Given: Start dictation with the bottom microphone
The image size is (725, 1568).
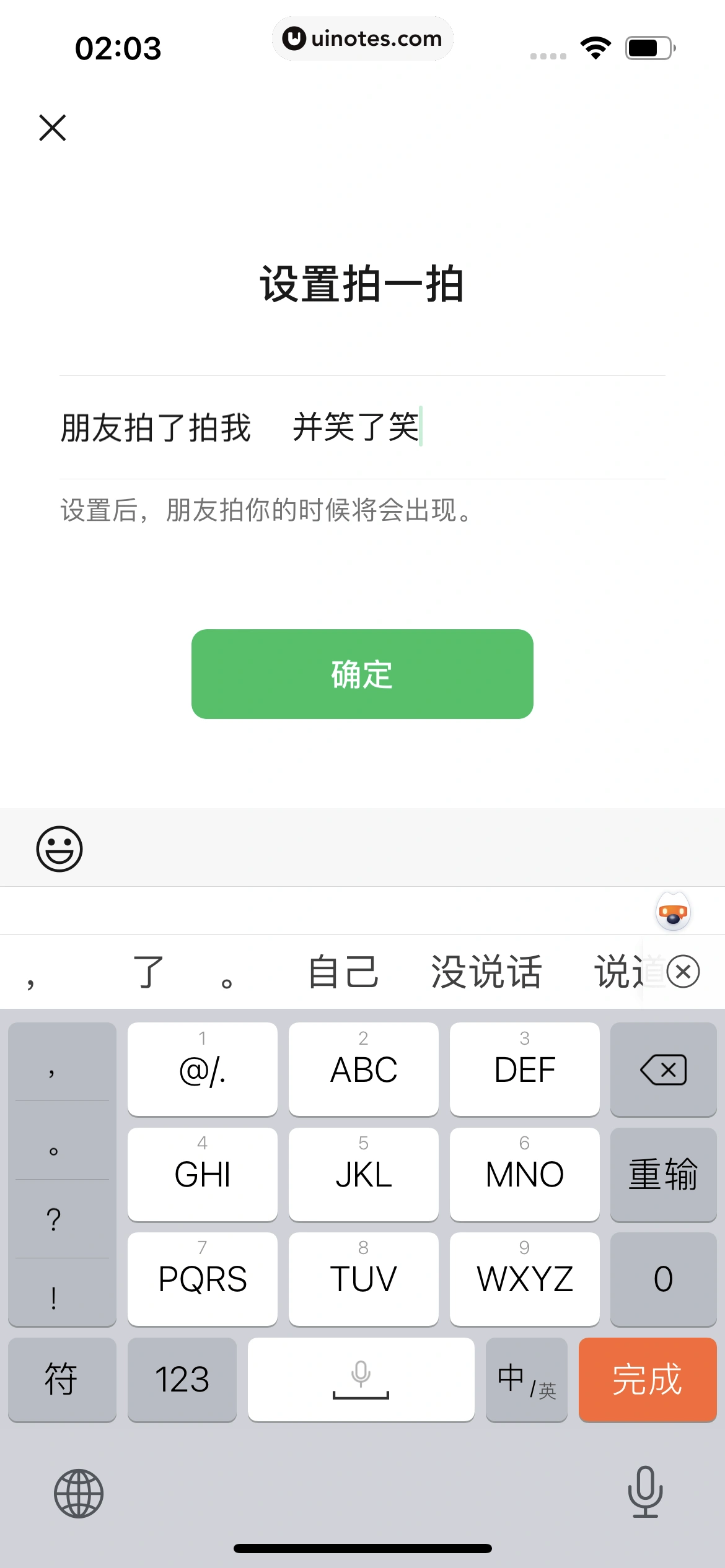Looking at the screenshot, I should click(645, 1492).
